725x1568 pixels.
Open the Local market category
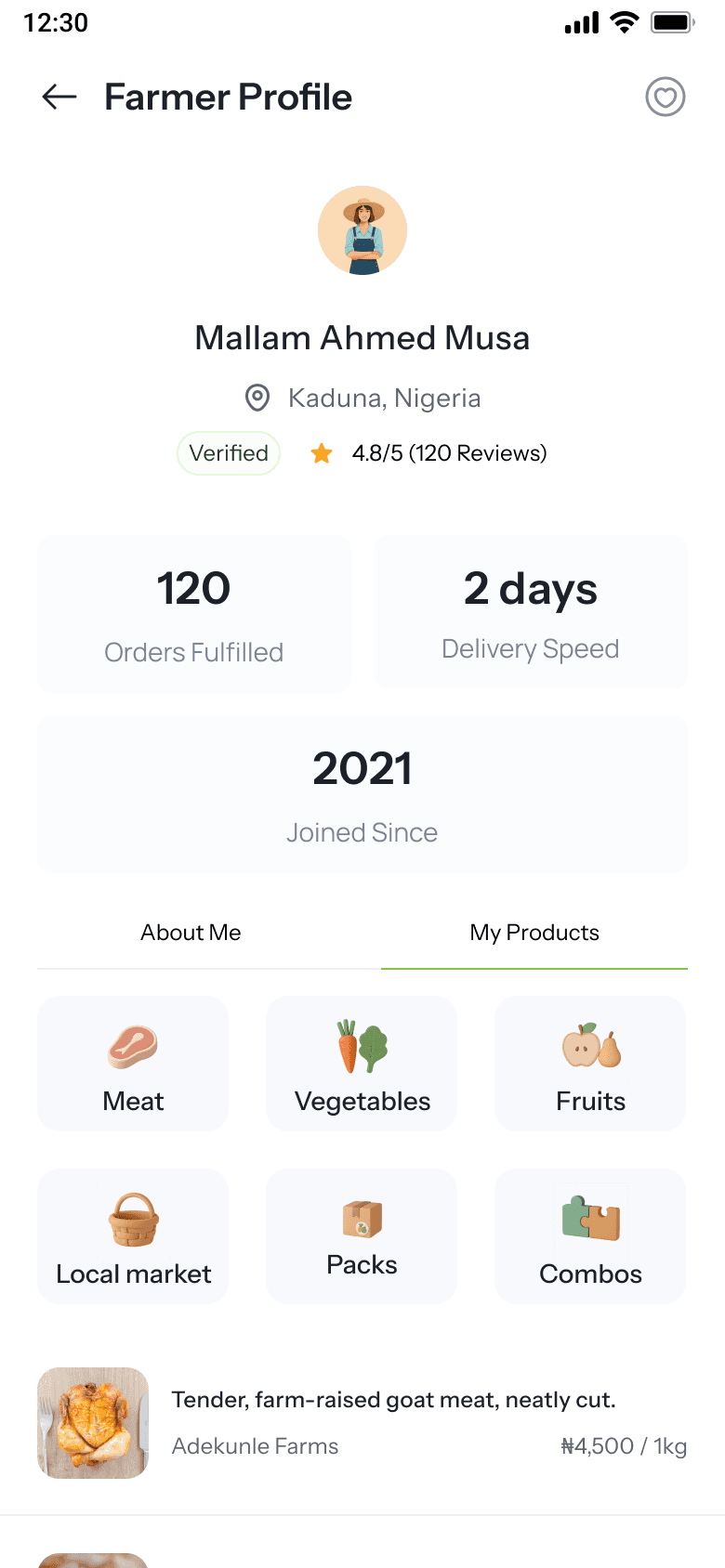coord(133,1236)
